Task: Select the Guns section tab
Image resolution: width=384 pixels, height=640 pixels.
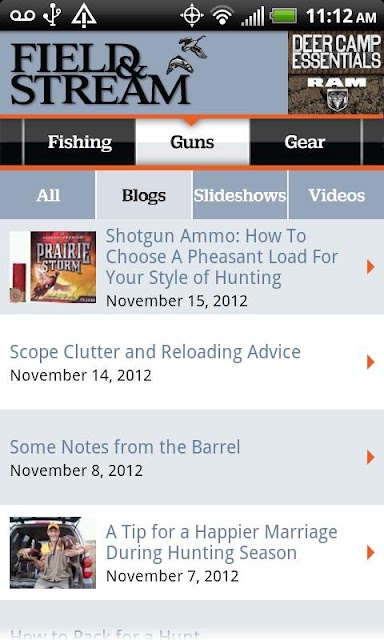Action: [193, 142]
